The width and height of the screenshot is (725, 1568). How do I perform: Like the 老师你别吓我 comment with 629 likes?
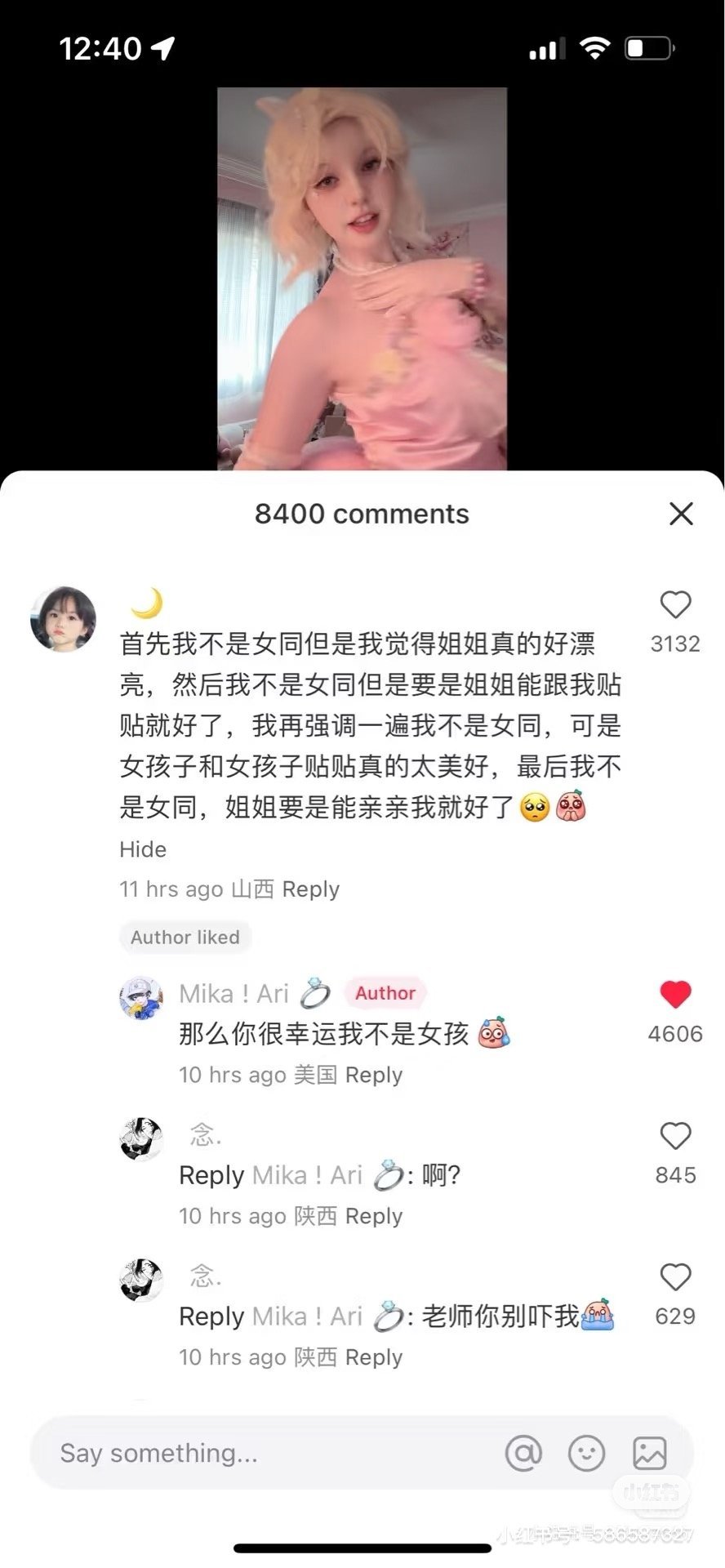(x=675, y=1277)
